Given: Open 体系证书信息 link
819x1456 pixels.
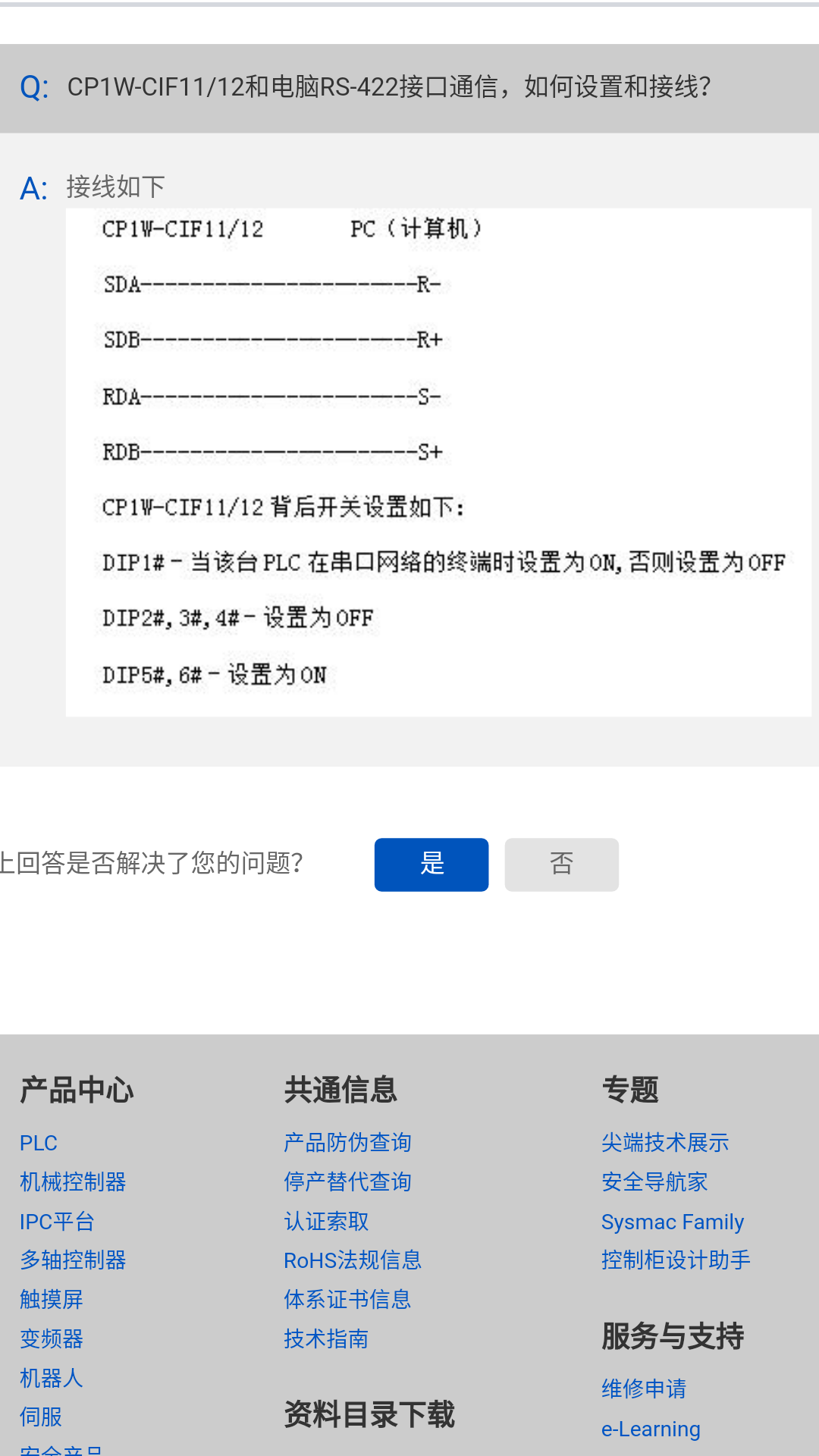Looking at the screenshot, I should coord(347,1300).
